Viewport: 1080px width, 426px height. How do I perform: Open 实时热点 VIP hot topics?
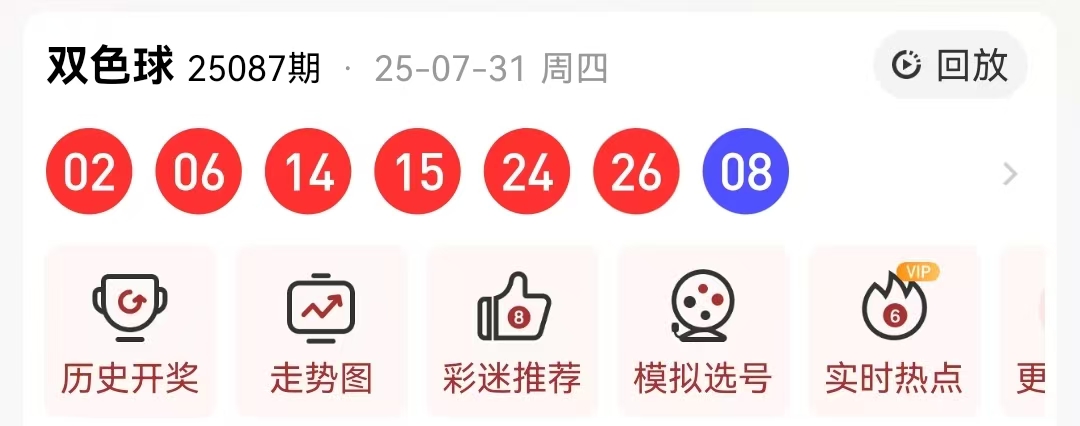click(x=894, y=331)
